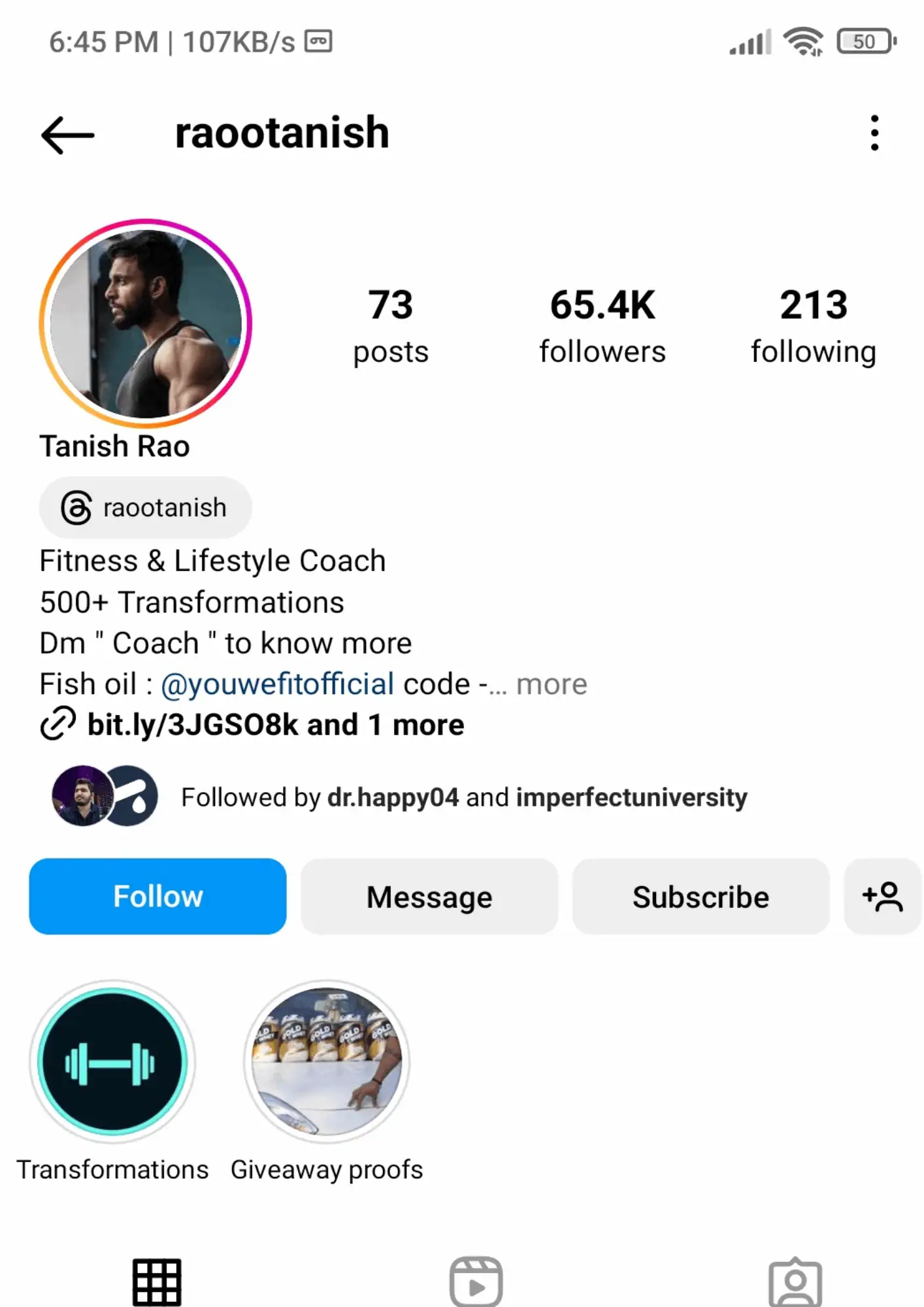Subscribe to raootanish

(x=701, y=897)
